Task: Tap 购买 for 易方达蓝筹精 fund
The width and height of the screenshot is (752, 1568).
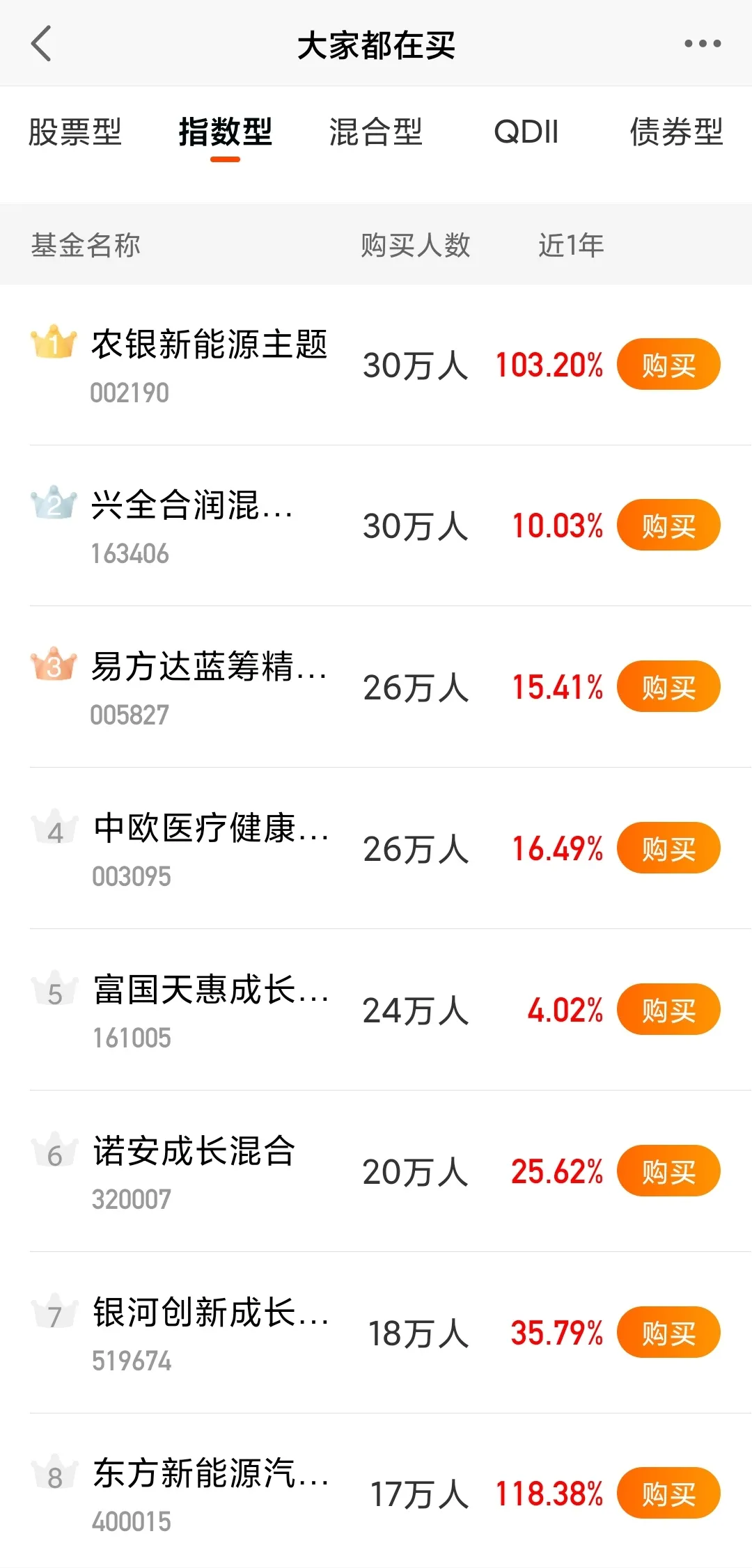Action: click(668, 687)
